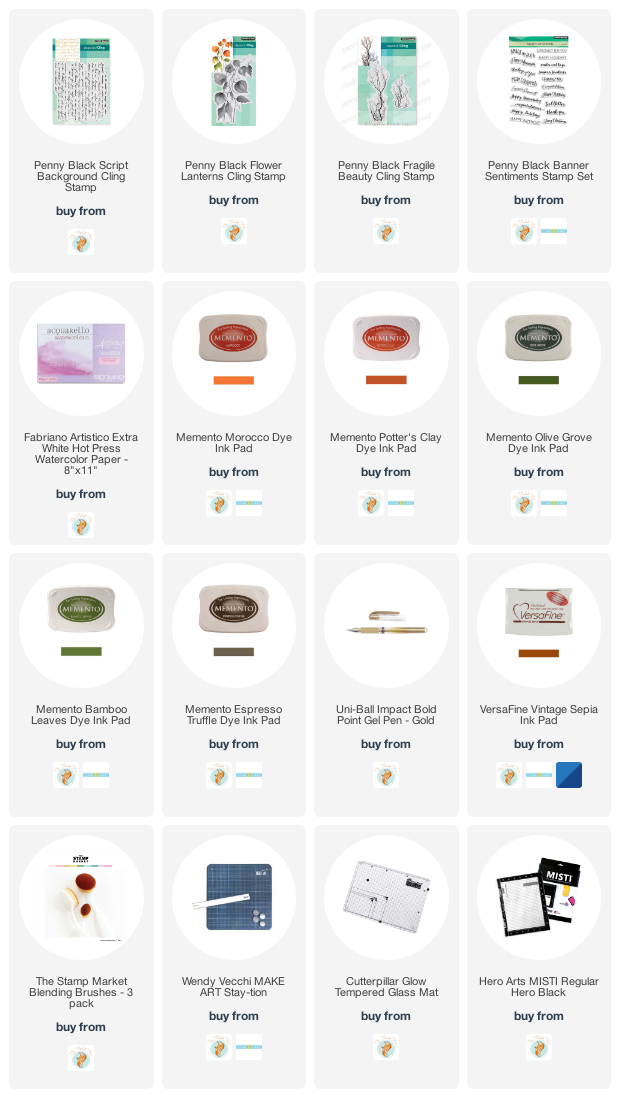Select Memento Olive Grove Dye Ink Pad
The height and width of the screenshot is (1109, 620).
click(539, 443)
